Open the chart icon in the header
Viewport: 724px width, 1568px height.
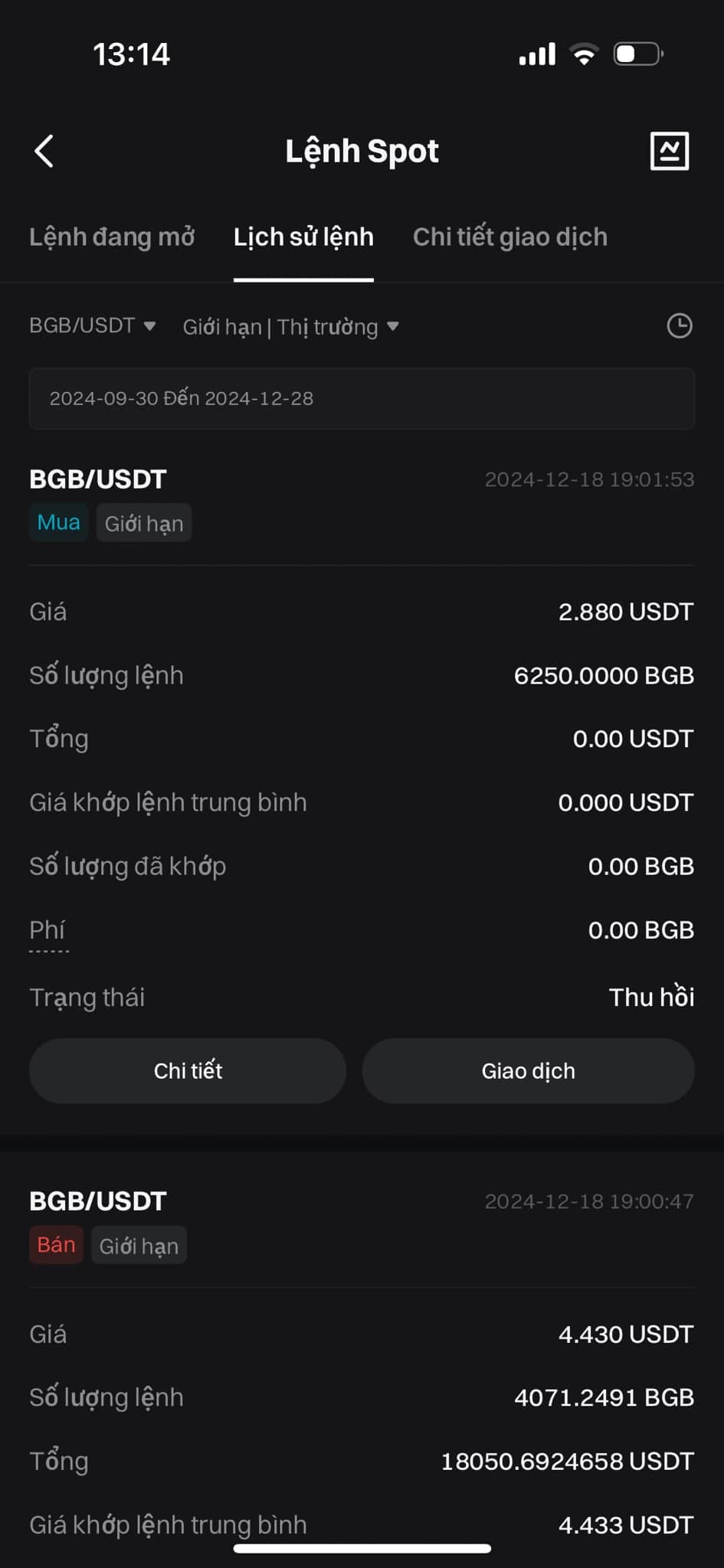669,151
